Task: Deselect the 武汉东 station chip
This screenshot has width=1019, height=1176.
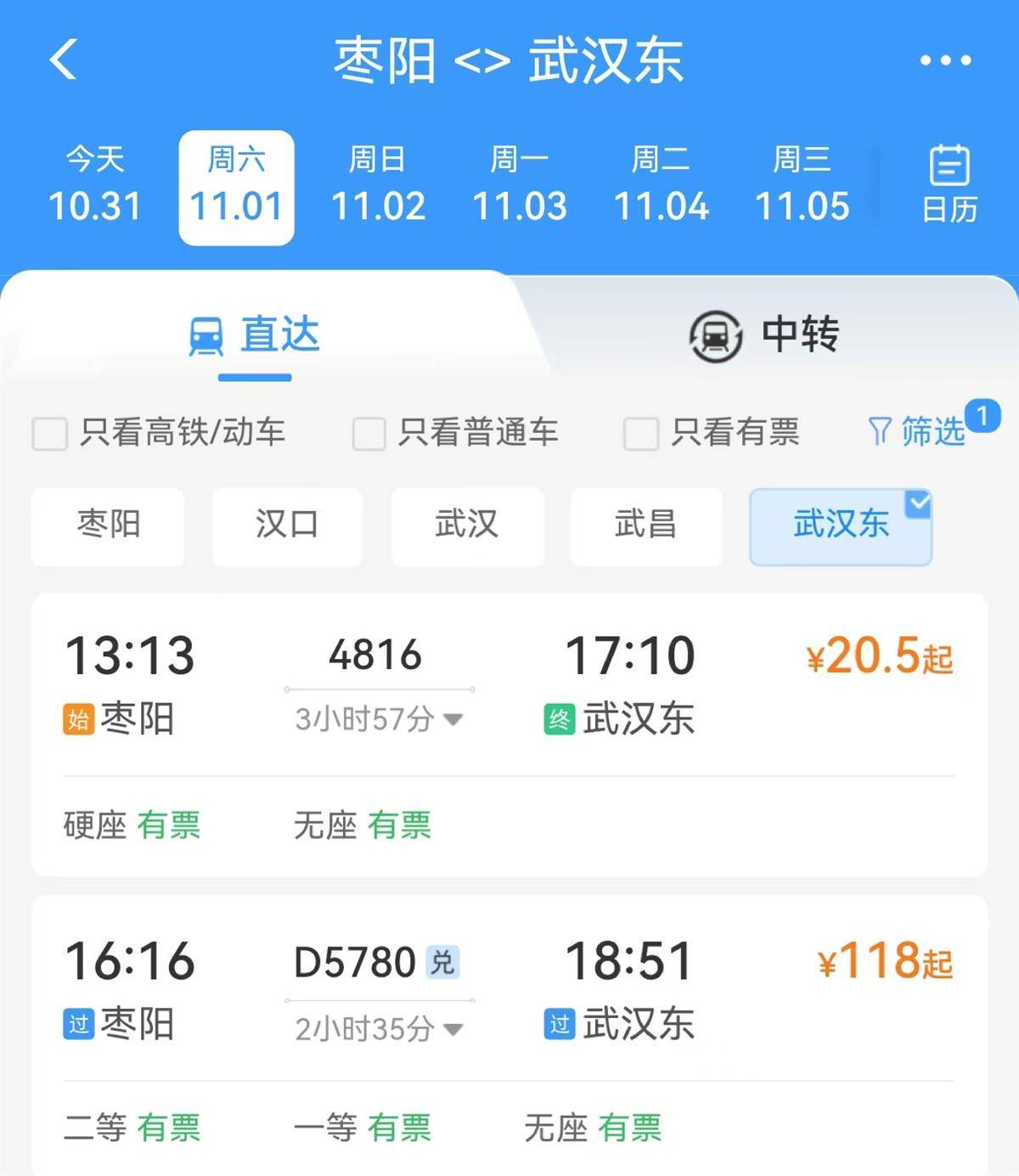Action: pyautogui.click(x=840, y=525)
